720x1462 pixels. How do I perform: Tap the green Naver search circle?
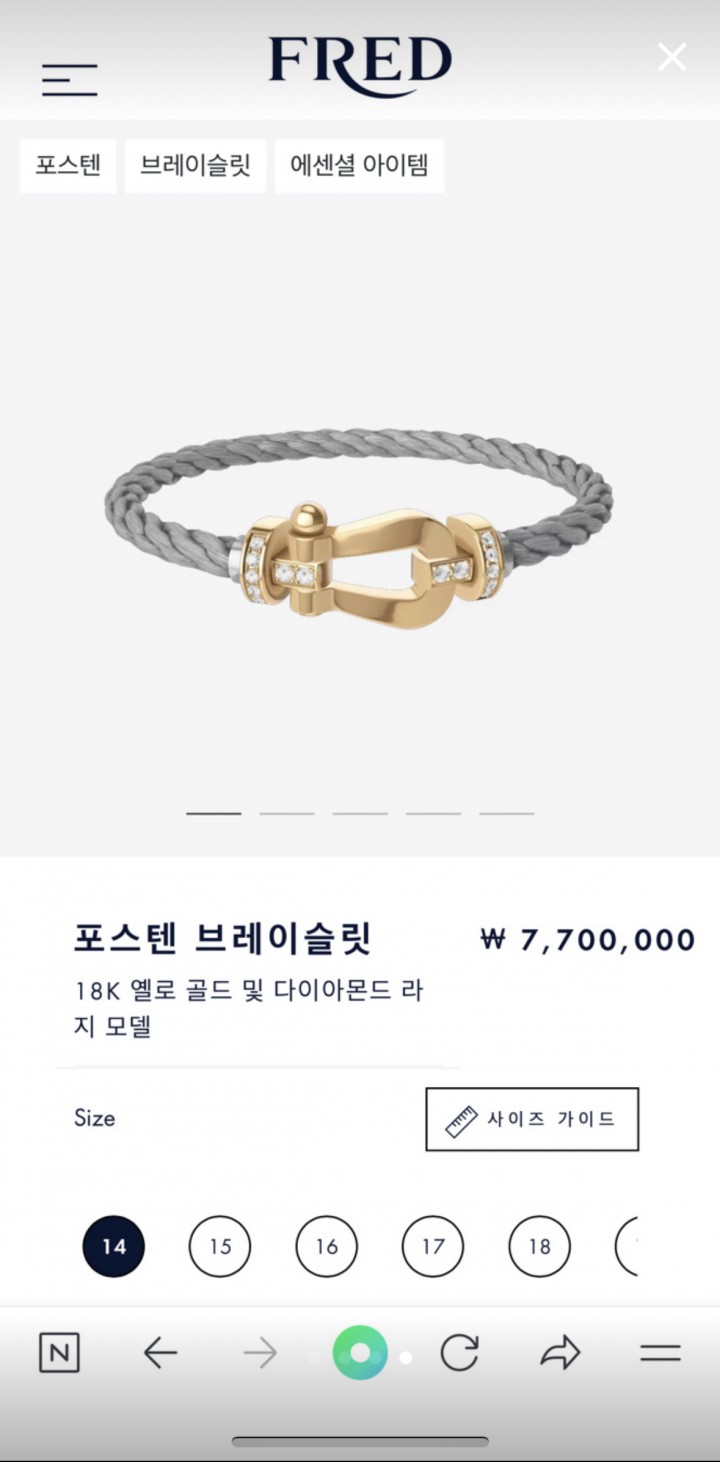(x=360, y=1353)
